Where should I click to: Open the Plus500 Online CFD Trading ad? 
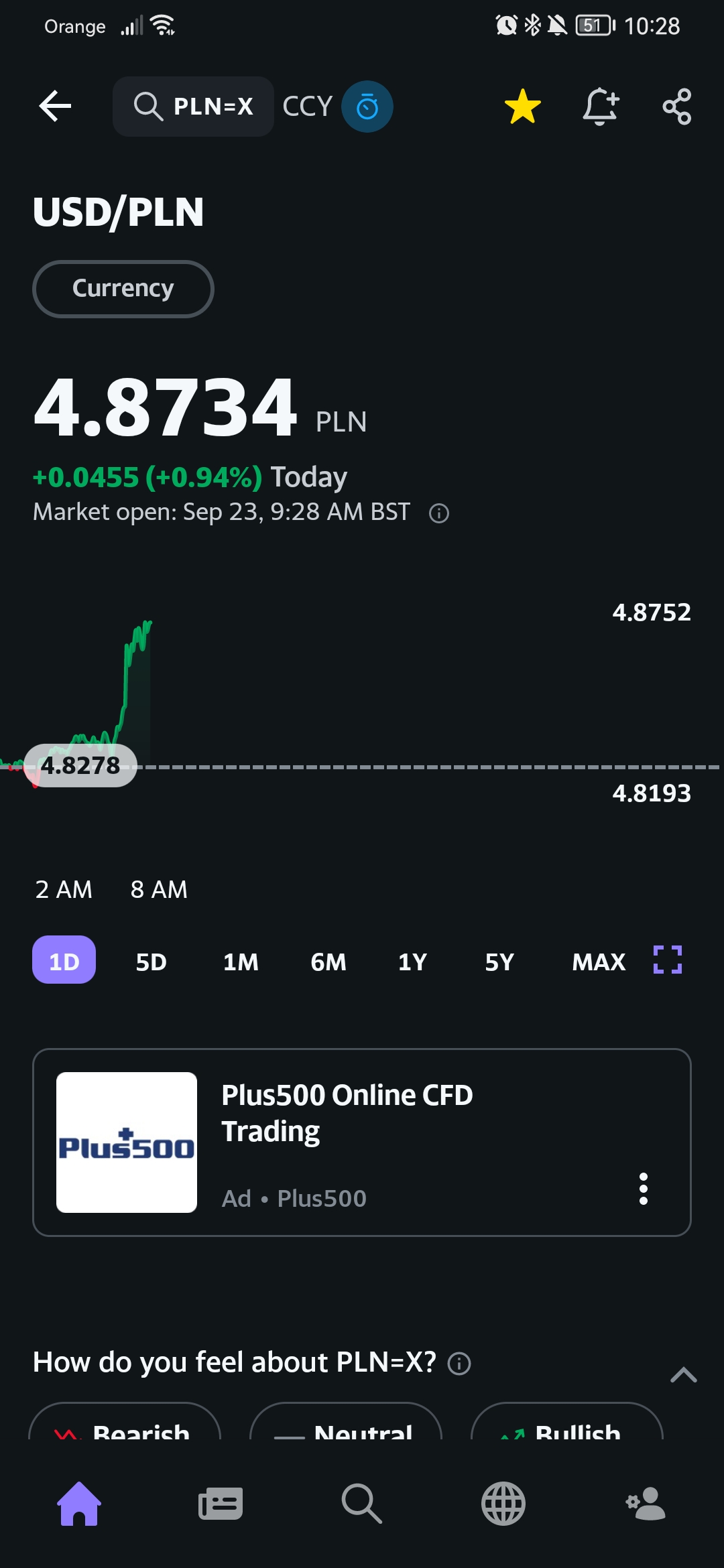[x=347, y=1113]
